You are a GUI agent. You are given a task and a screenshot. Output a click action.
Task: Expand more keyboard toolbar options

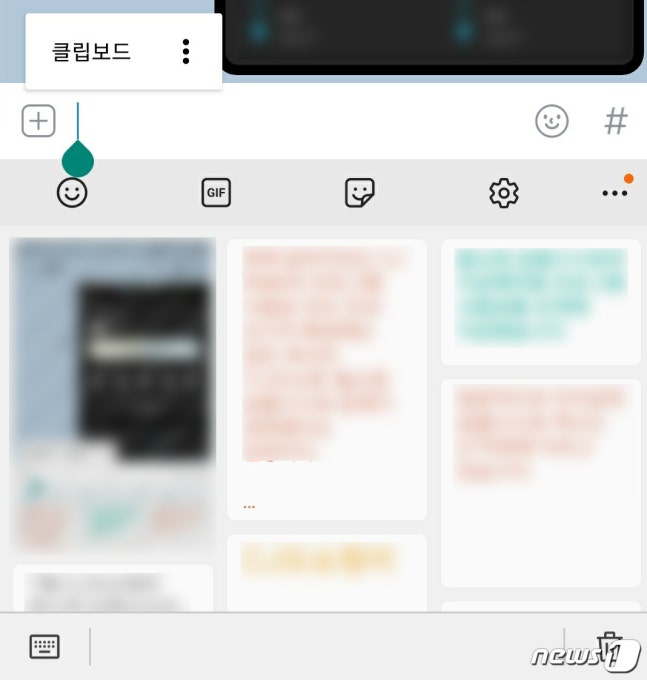pos(615,192)
